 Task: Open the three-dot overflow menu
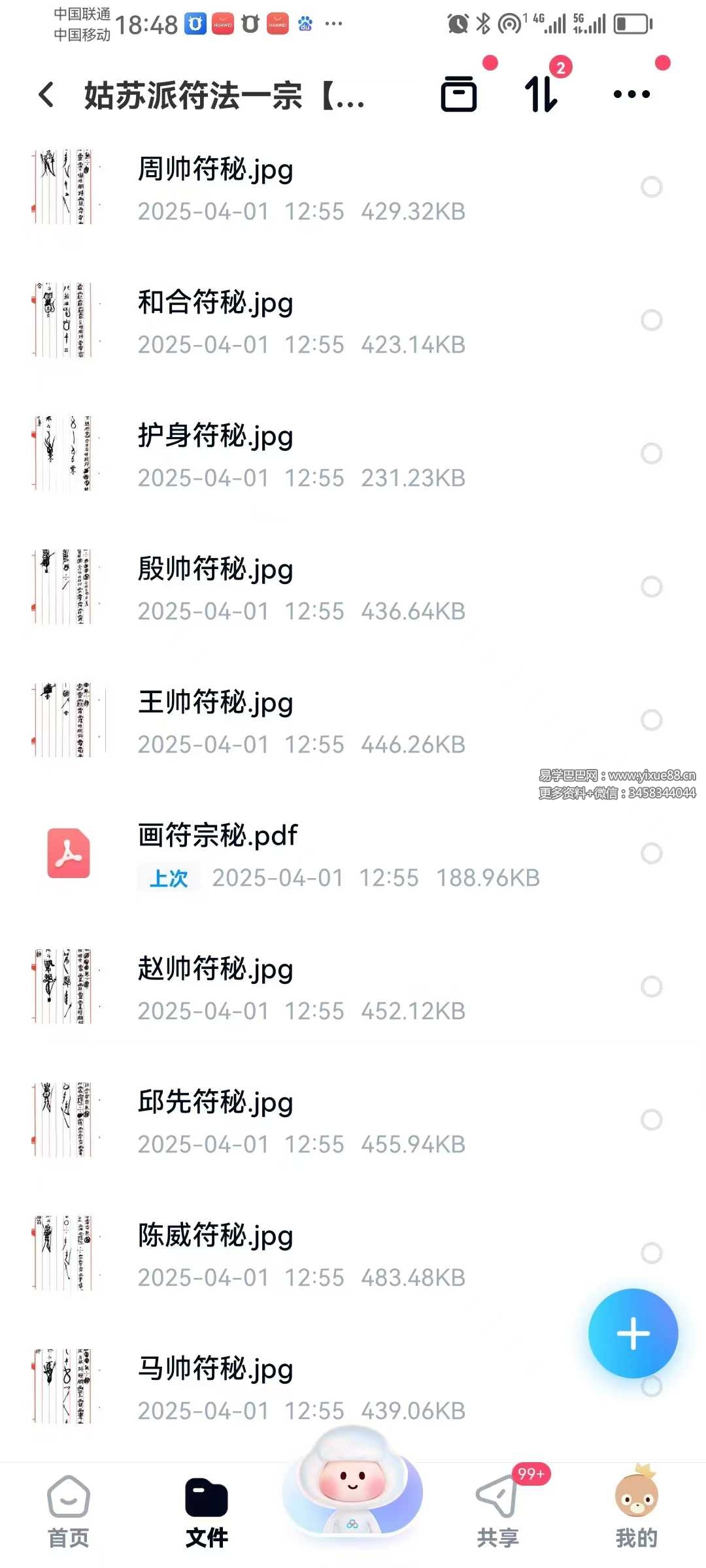(631, 95)
